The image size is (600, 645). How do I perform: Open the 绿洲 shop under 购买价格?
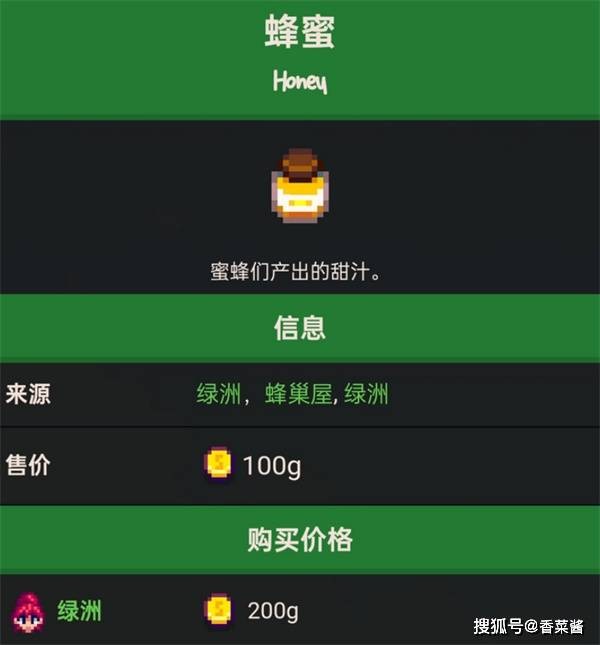(x=79, y=610)
